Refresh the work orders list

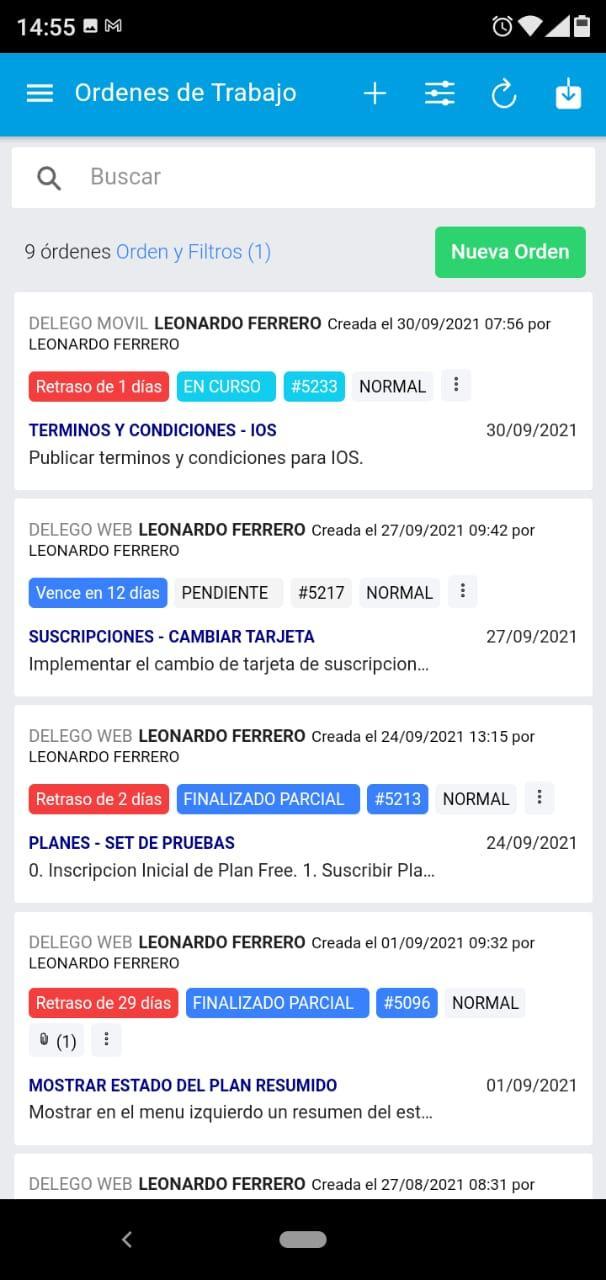pos(504,93)
